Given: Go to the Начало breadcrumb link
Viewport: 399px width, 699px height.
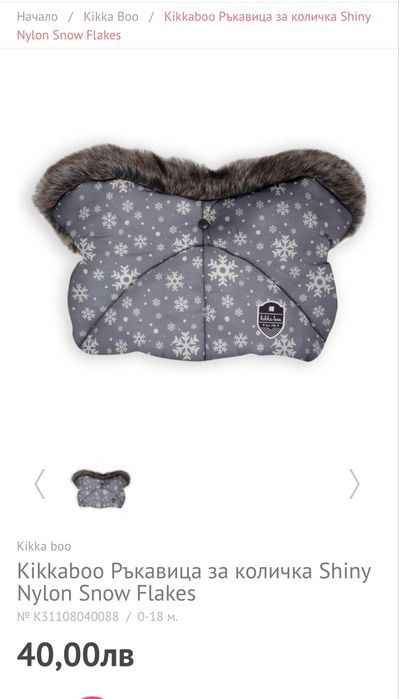Looking at the screenshot, I should coord(37,16).
